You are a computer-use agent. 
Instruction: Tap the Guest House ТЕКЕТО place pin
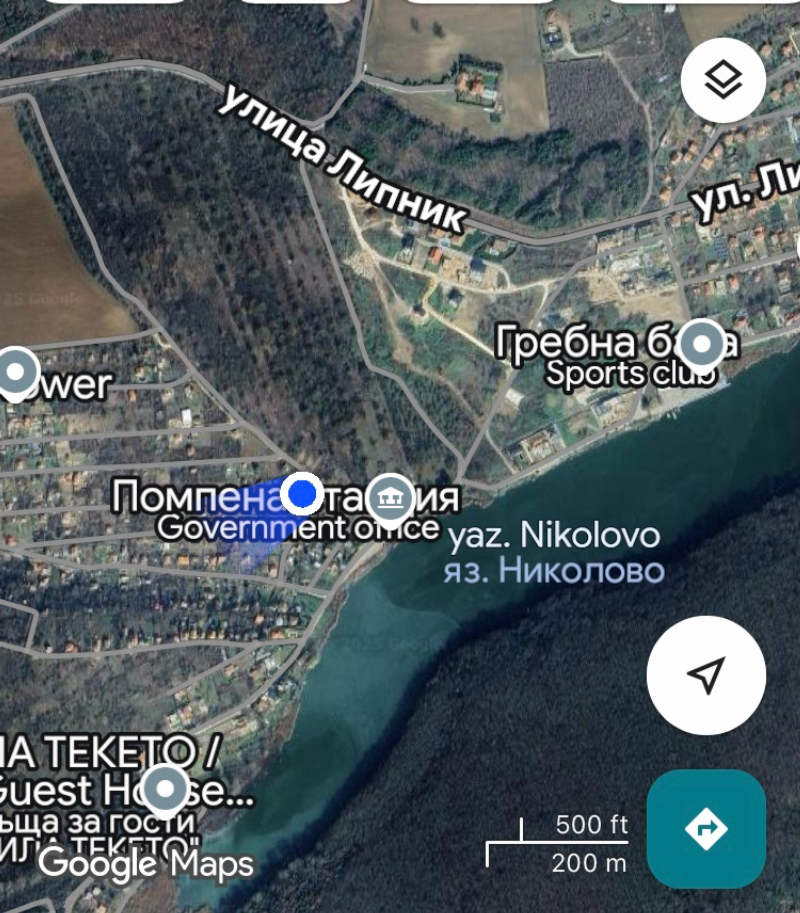coord(165,790)
